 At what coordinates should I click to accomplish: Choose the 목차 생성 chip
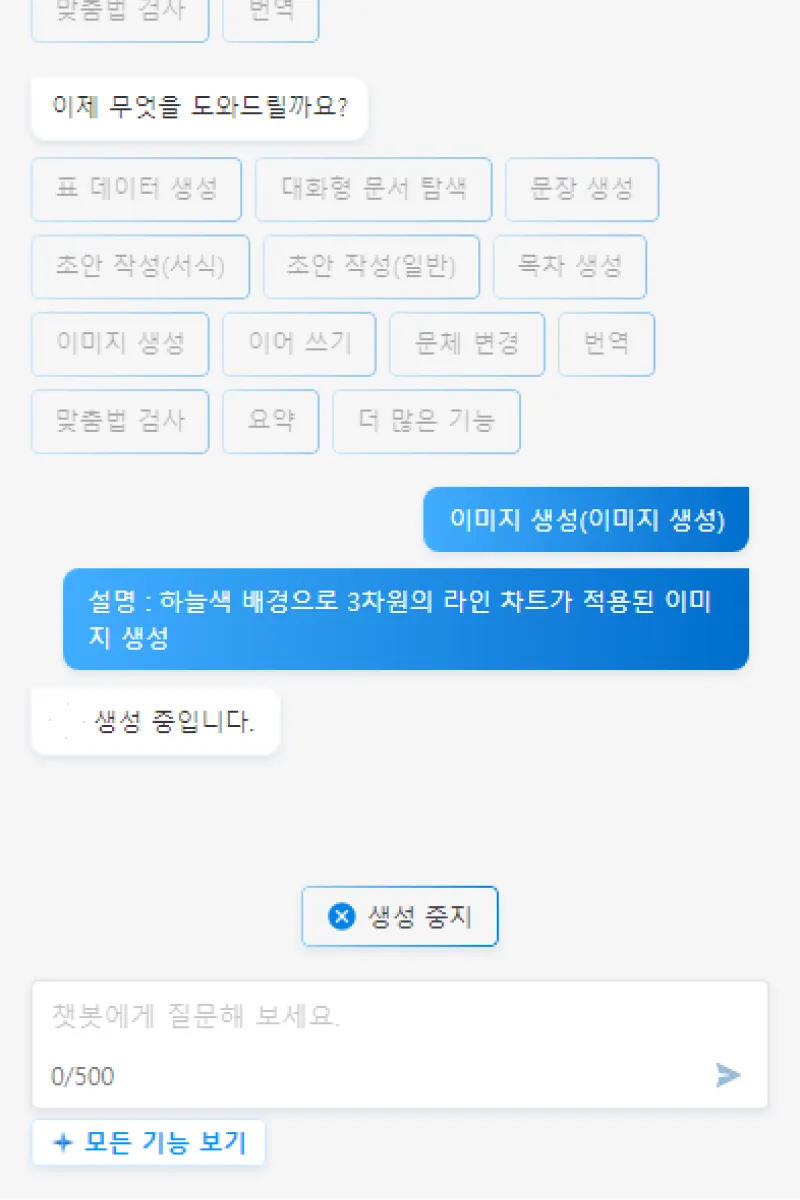569,266
